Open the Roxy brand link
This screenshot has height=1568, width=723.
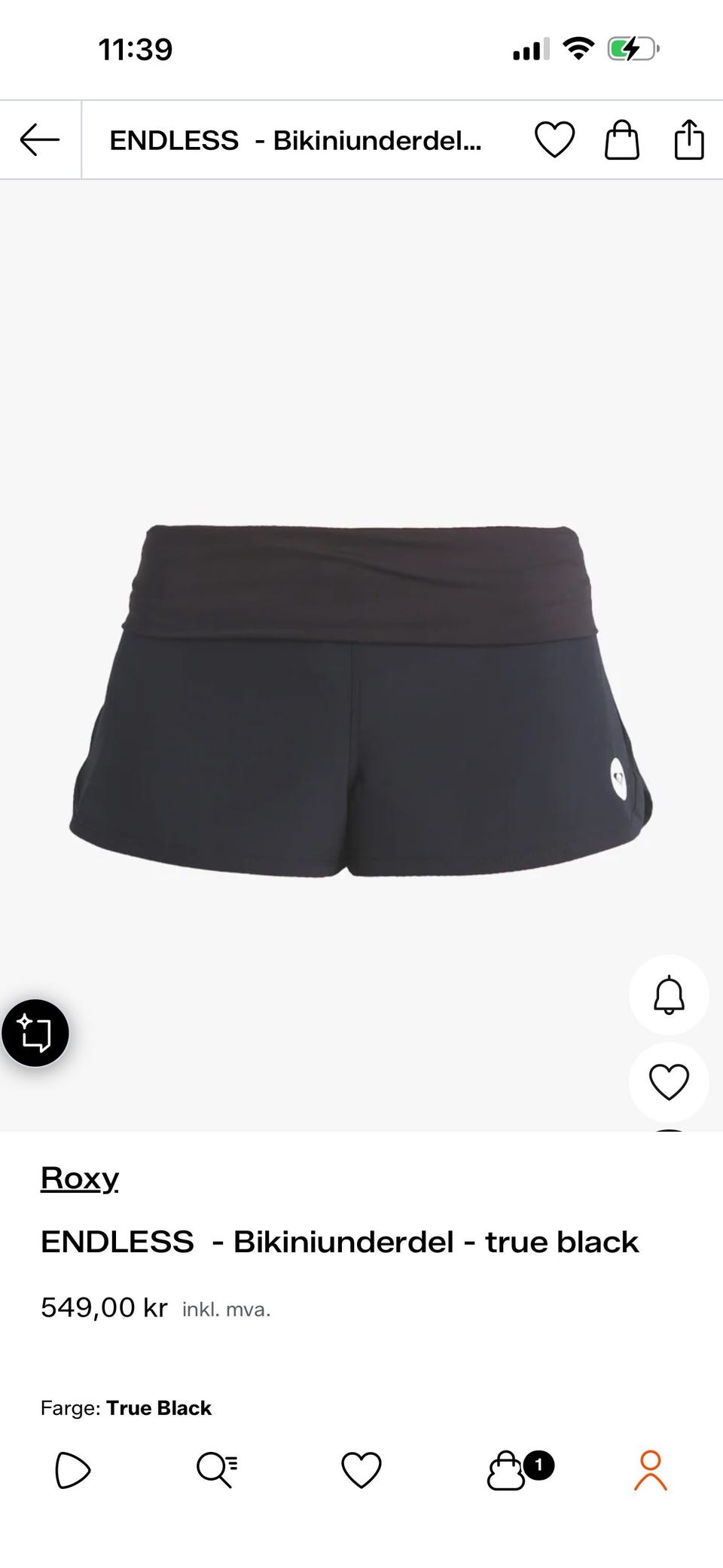[x=80, y=1178]
